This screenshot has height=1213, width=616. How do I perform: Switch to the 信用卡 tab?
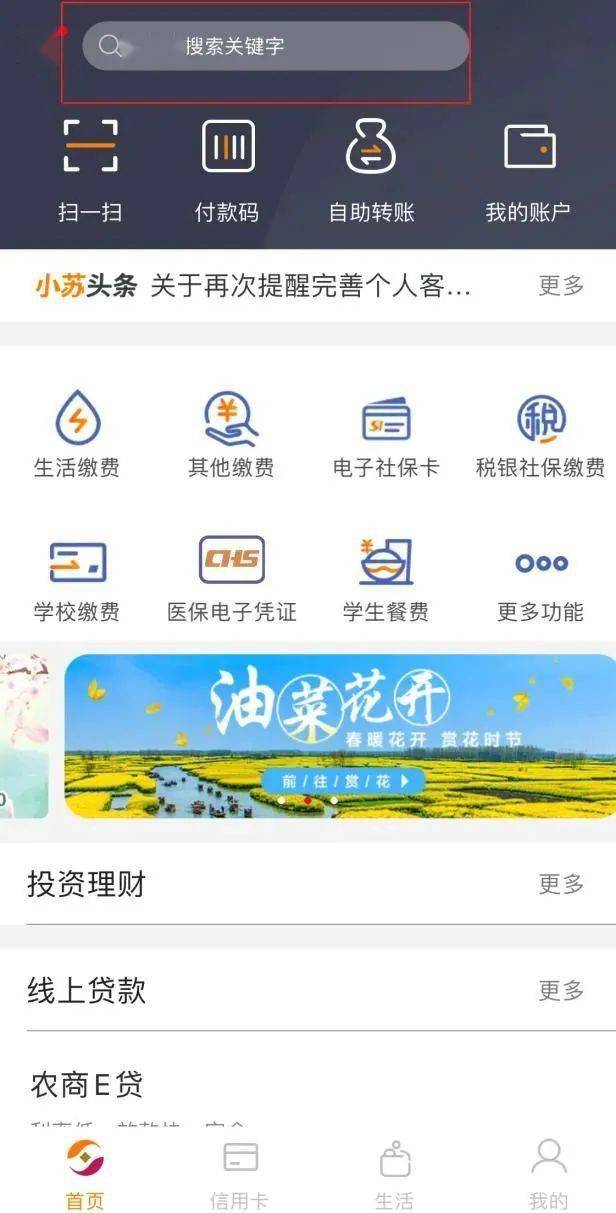239,1174
